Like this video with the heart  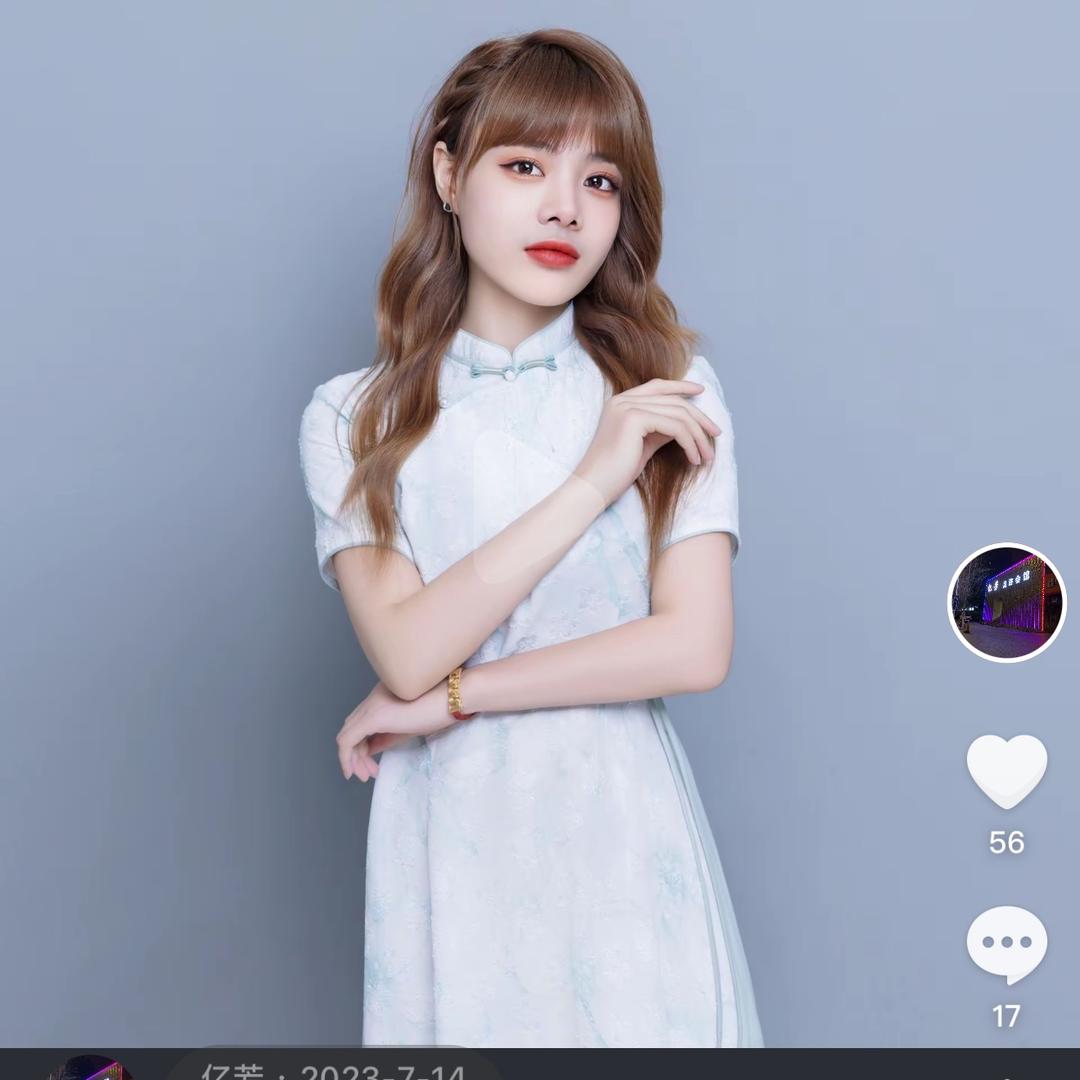pos(1006,770)
